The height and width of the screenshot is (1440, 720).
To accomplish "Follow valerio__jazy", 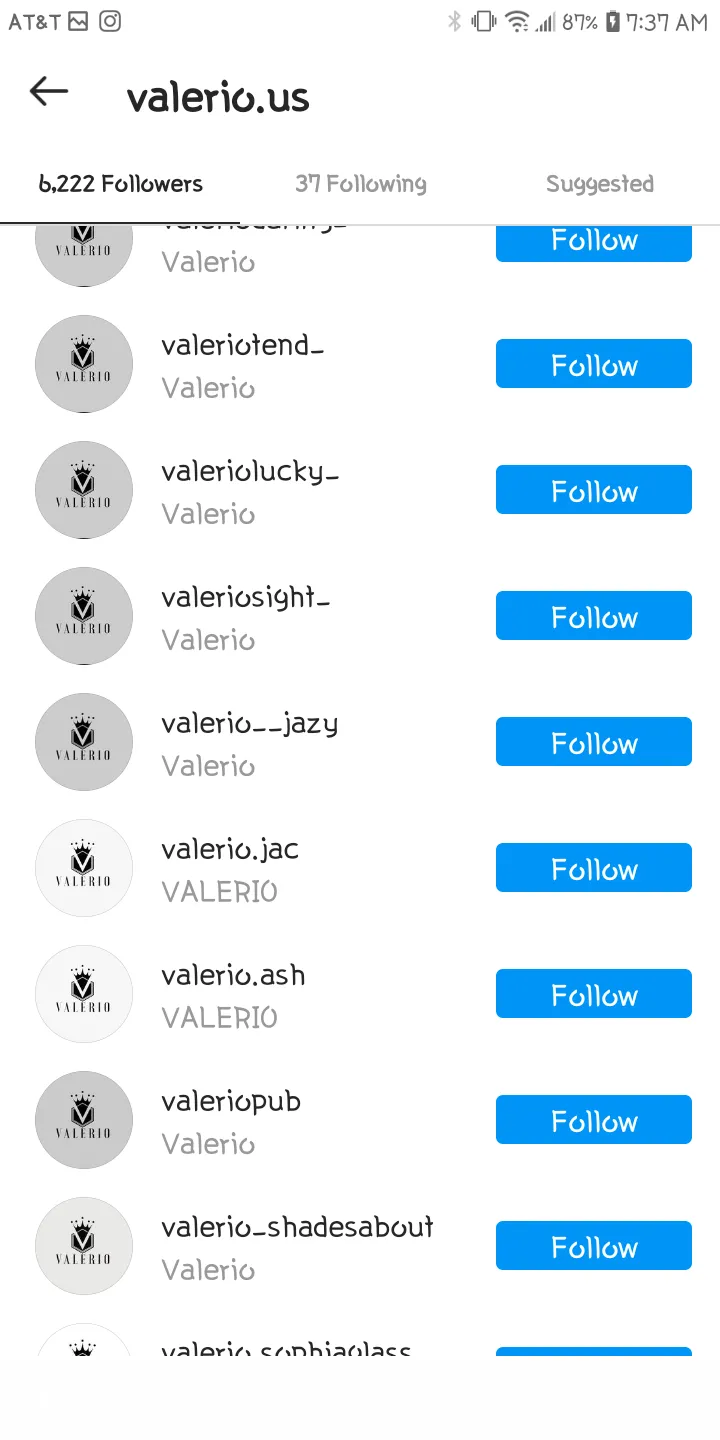I will pyautogui.click(x=594, y=742).
